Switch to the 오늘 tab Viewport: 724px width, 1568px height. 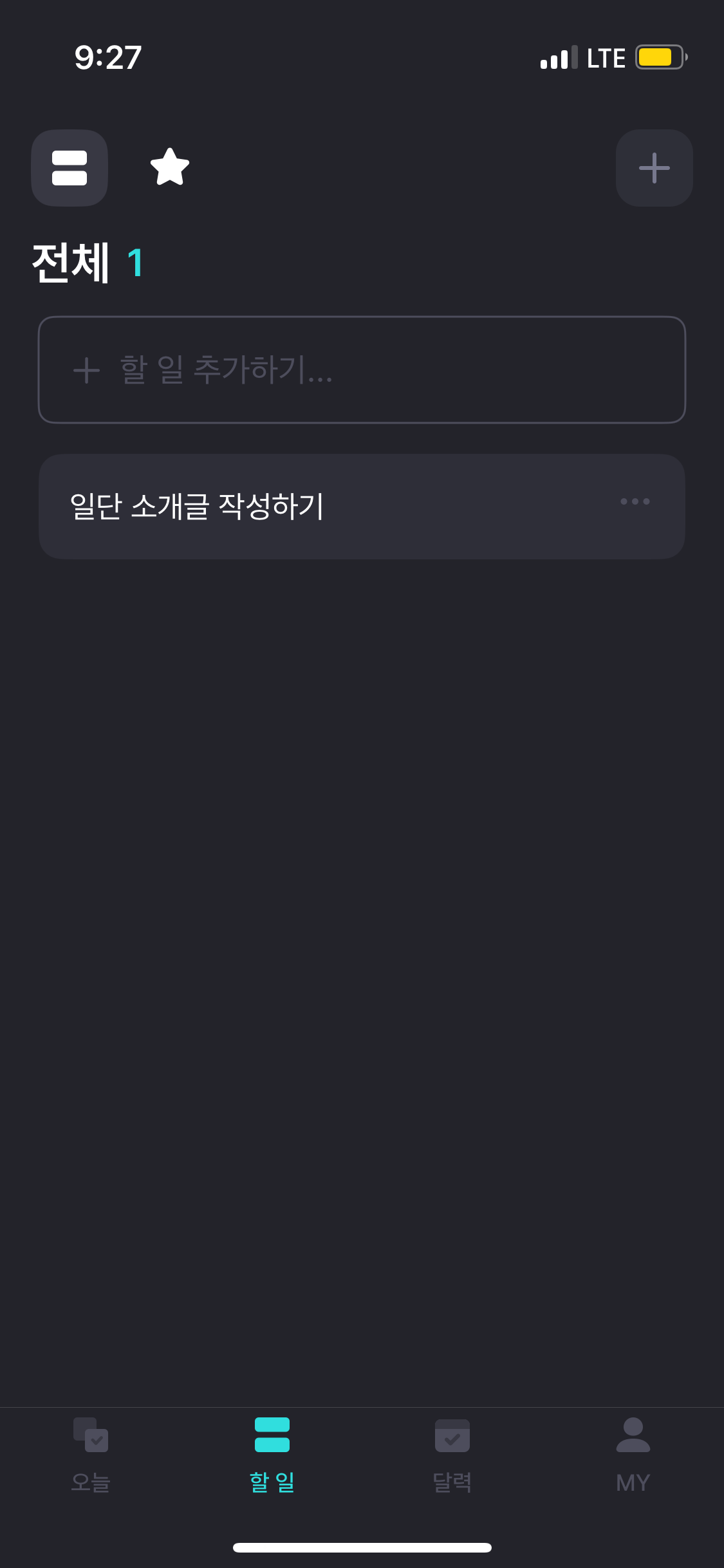point(91,1453)
